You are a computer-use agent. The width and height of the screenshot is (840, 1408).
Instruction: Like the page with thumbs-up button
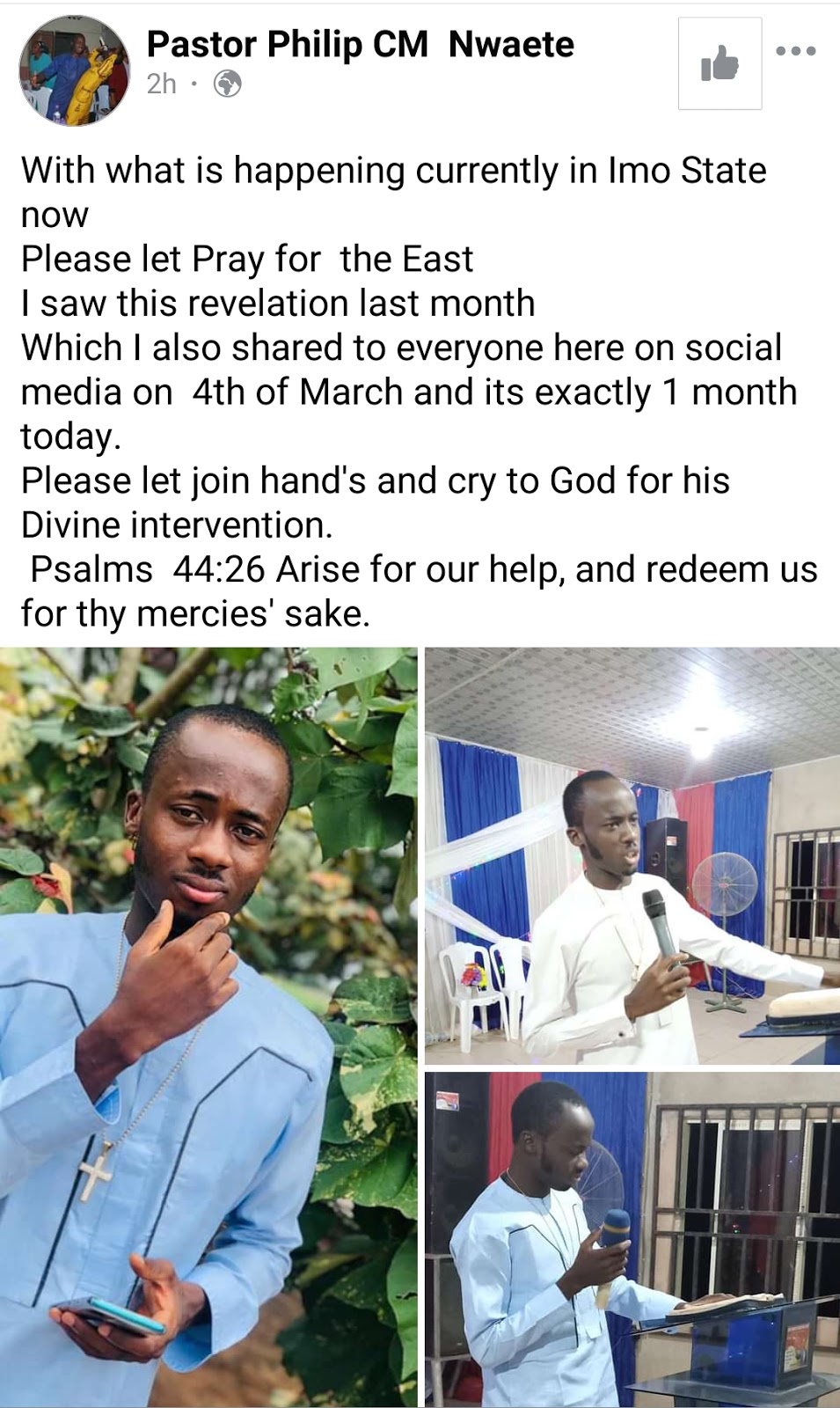click(719, 63)
